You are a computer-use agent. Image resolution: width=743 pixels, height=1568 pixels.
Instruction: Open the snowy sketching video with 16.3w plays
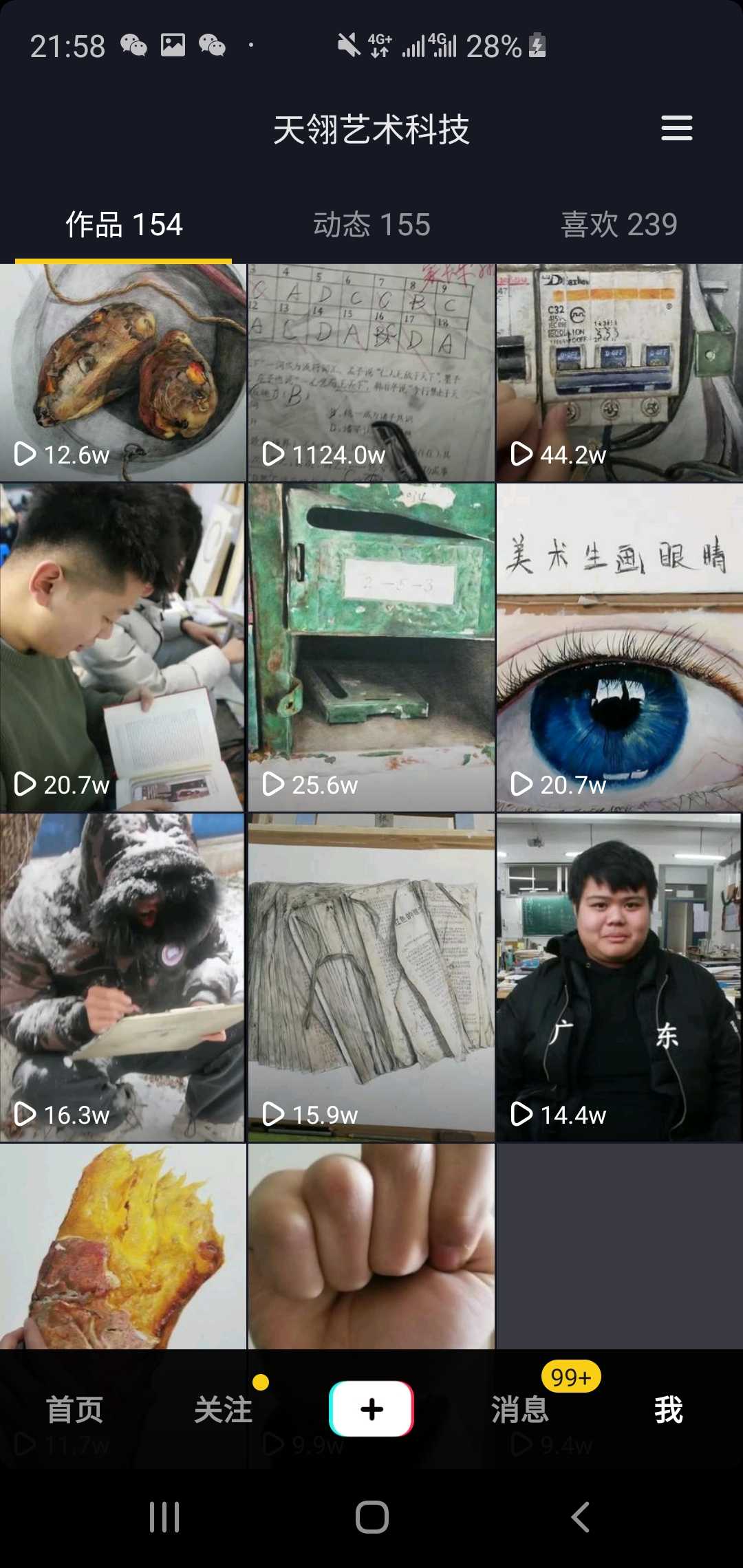click(x=123, y=977)
